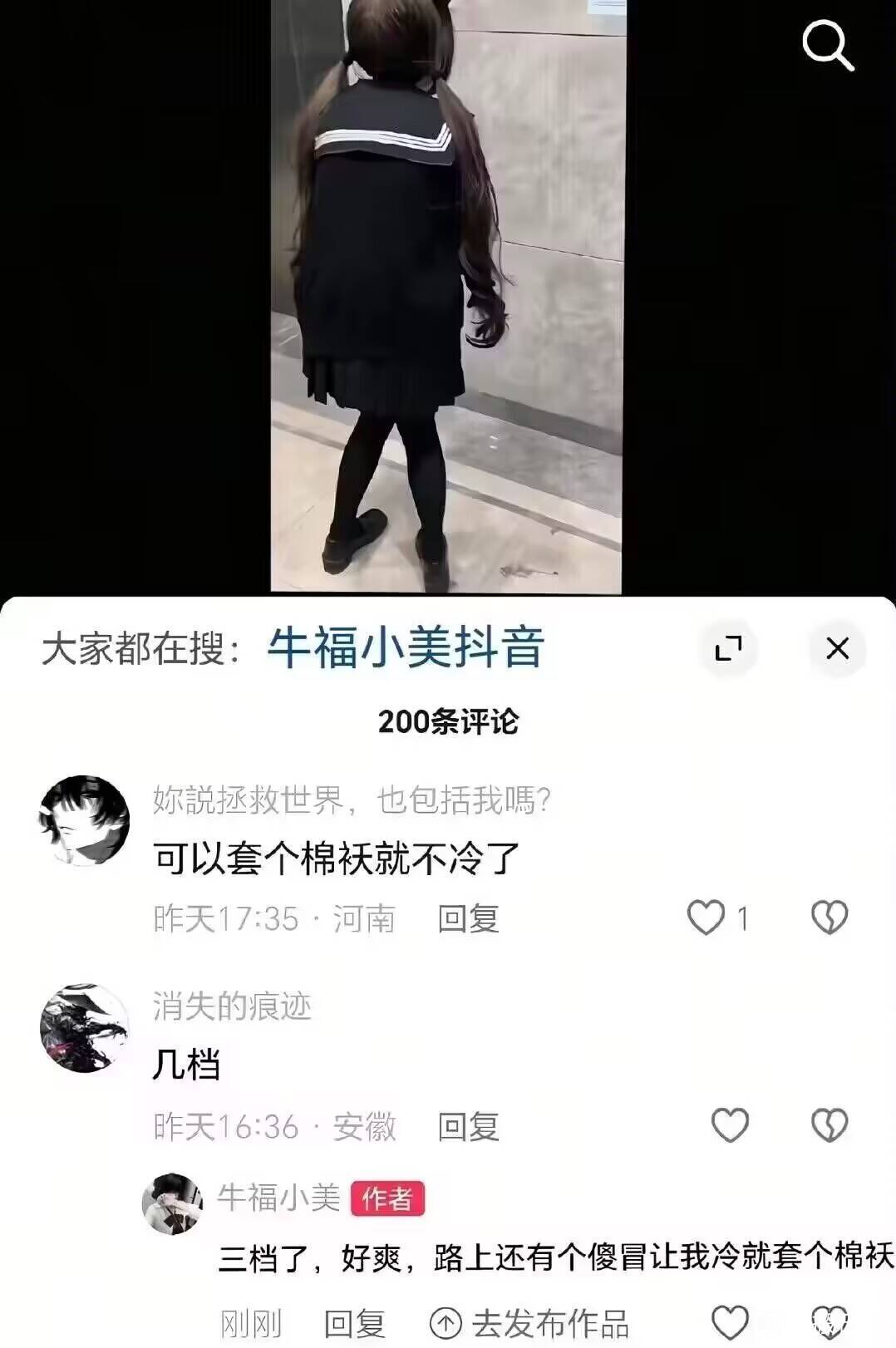Open the search magnifier icon
896x1348 pixels.
click(x=828, y=46)
